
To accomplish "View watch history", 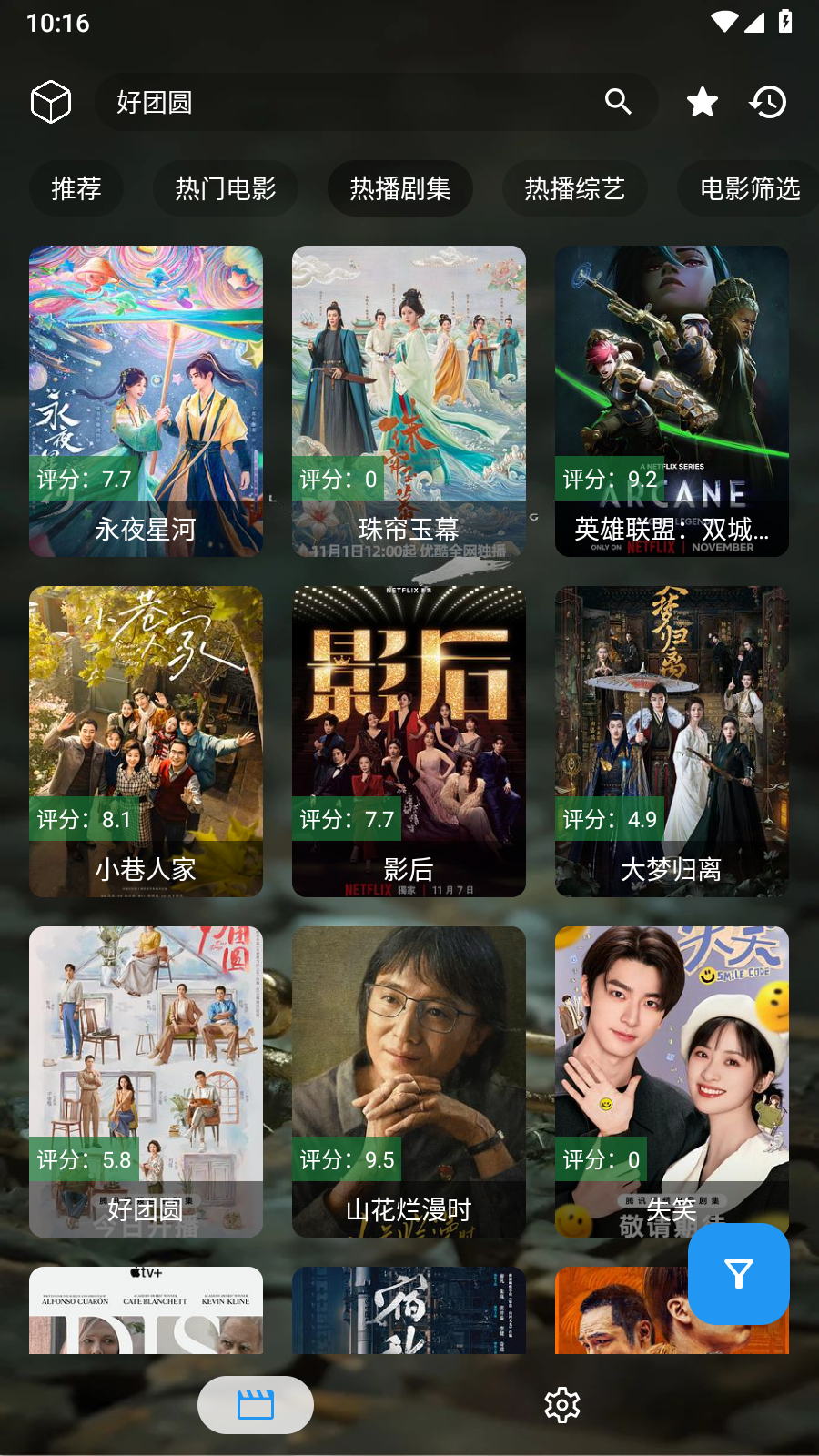I will pos(768,102).
